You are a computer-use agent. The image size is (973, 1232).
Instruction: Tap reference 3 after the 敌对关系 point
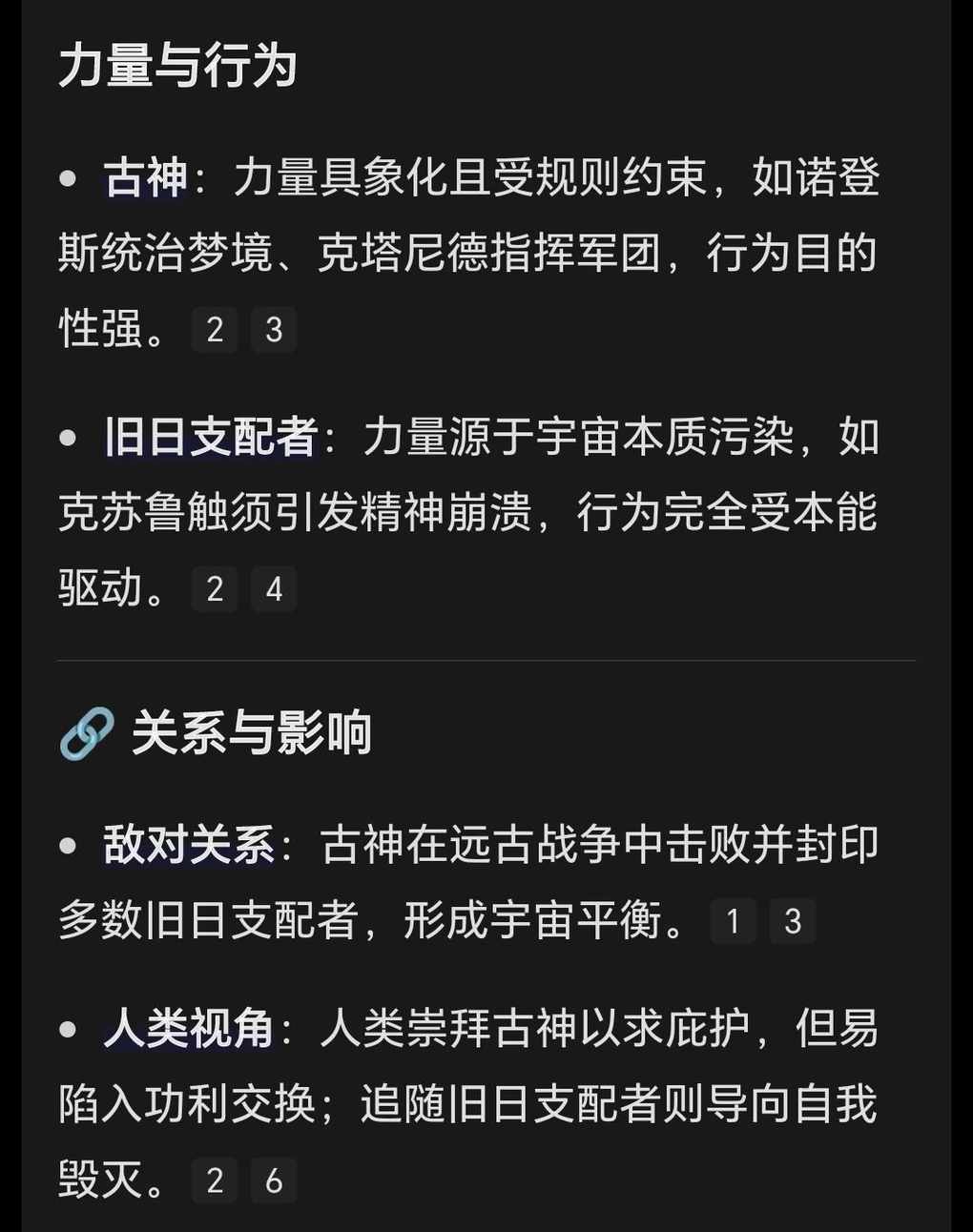tap(793, 921)
